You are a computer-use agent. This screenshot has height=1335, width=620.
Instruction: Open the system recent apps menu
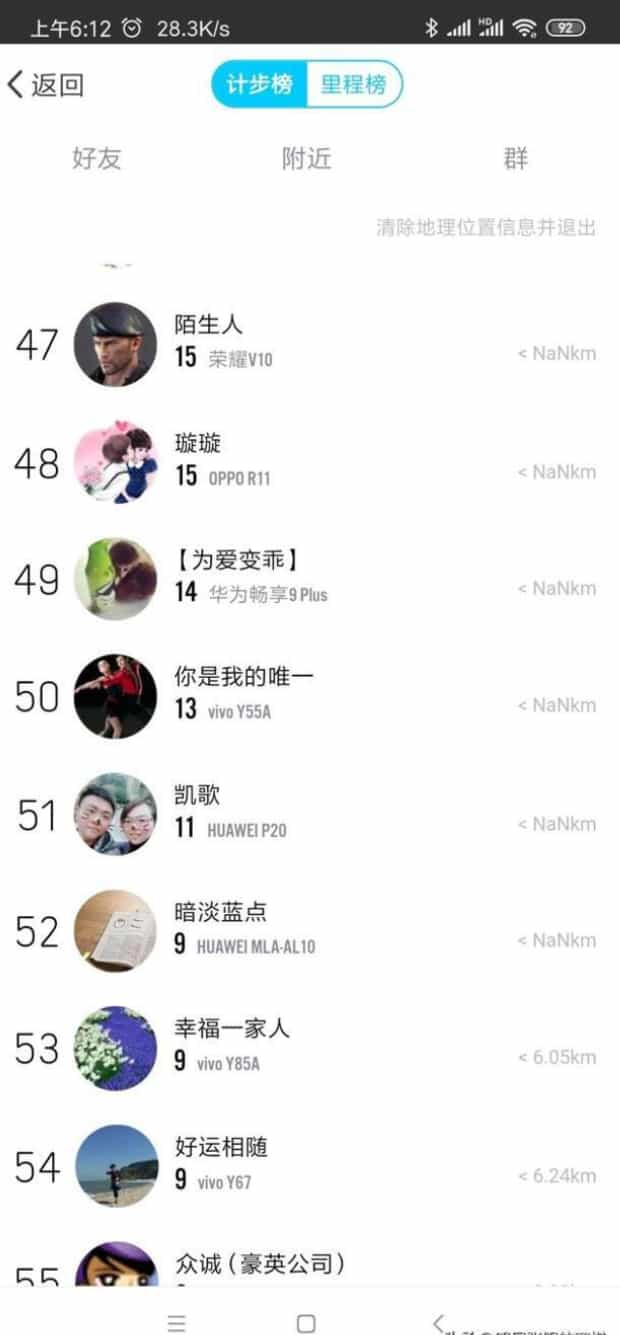tap(176, 1323)
